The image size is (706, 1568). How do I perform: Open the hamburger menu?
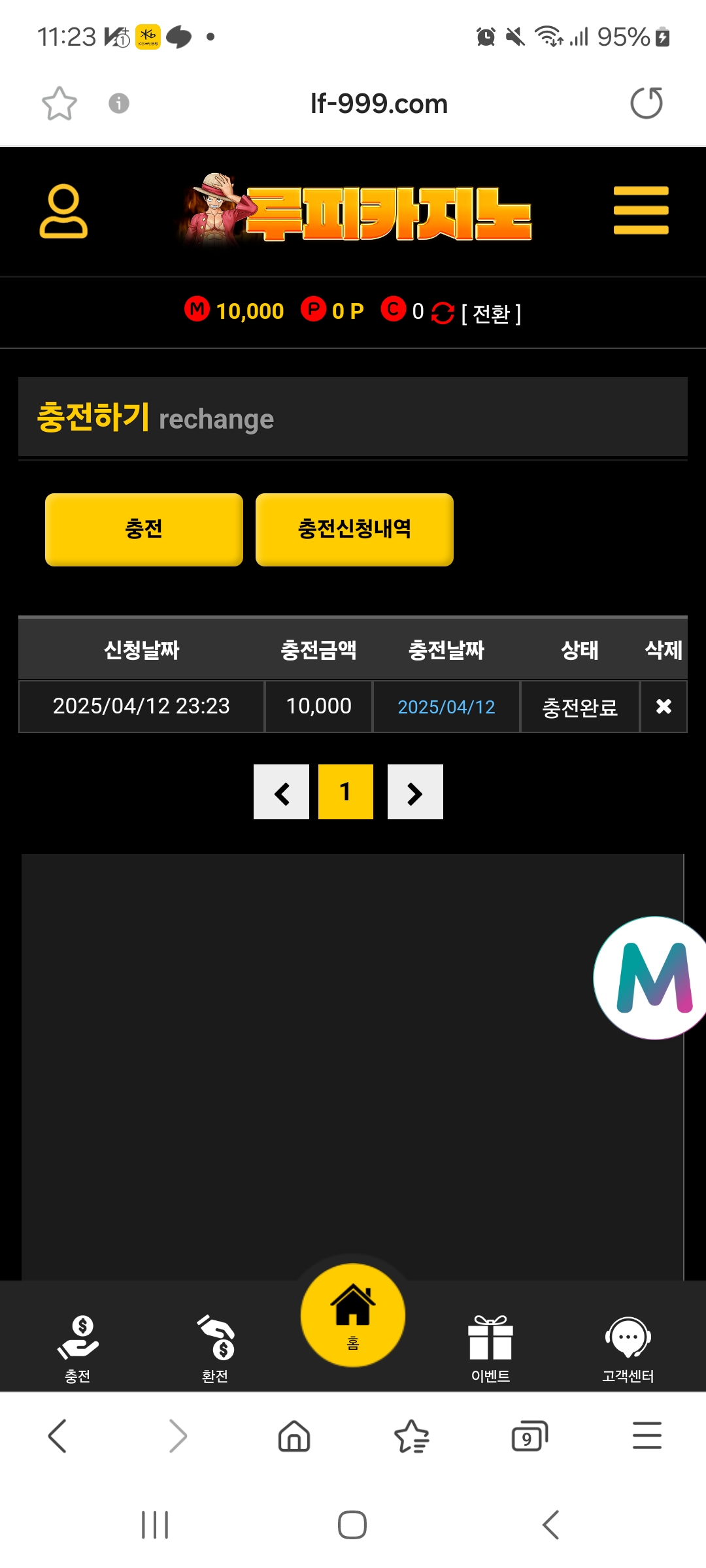click(641, 210)
